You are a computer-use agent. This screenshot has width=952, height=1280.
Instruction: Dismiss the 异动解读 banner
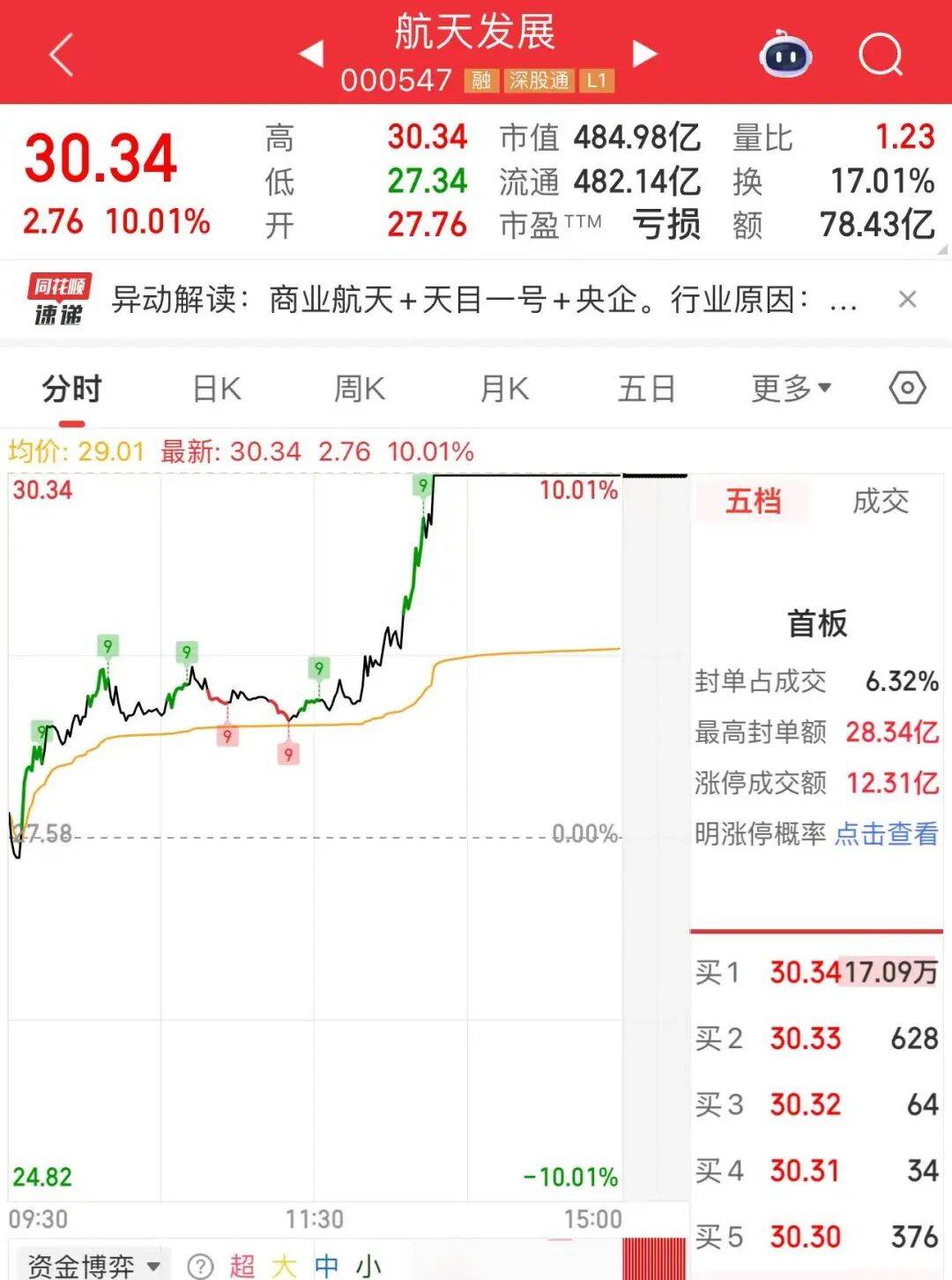click(907, 300)
